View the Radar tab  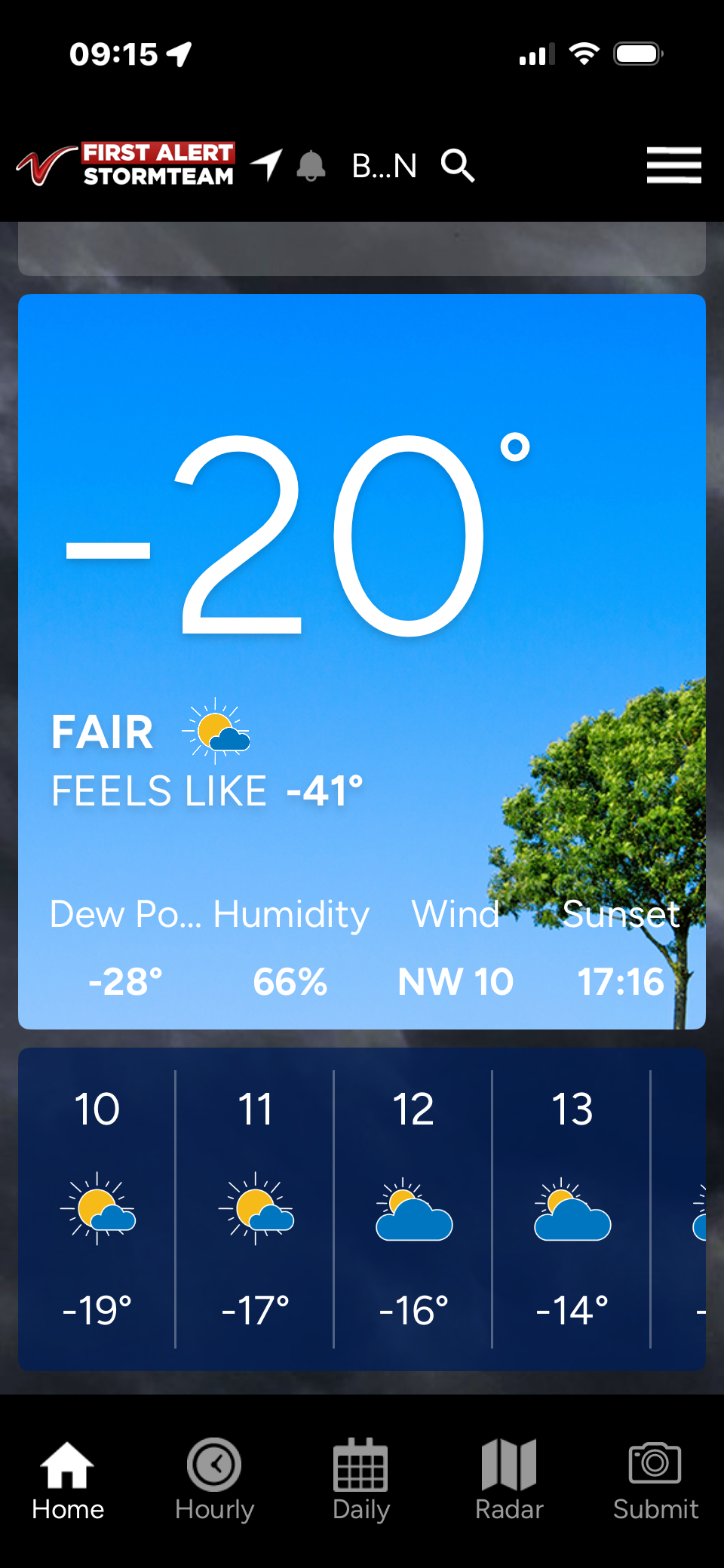tap(509, 1480)
